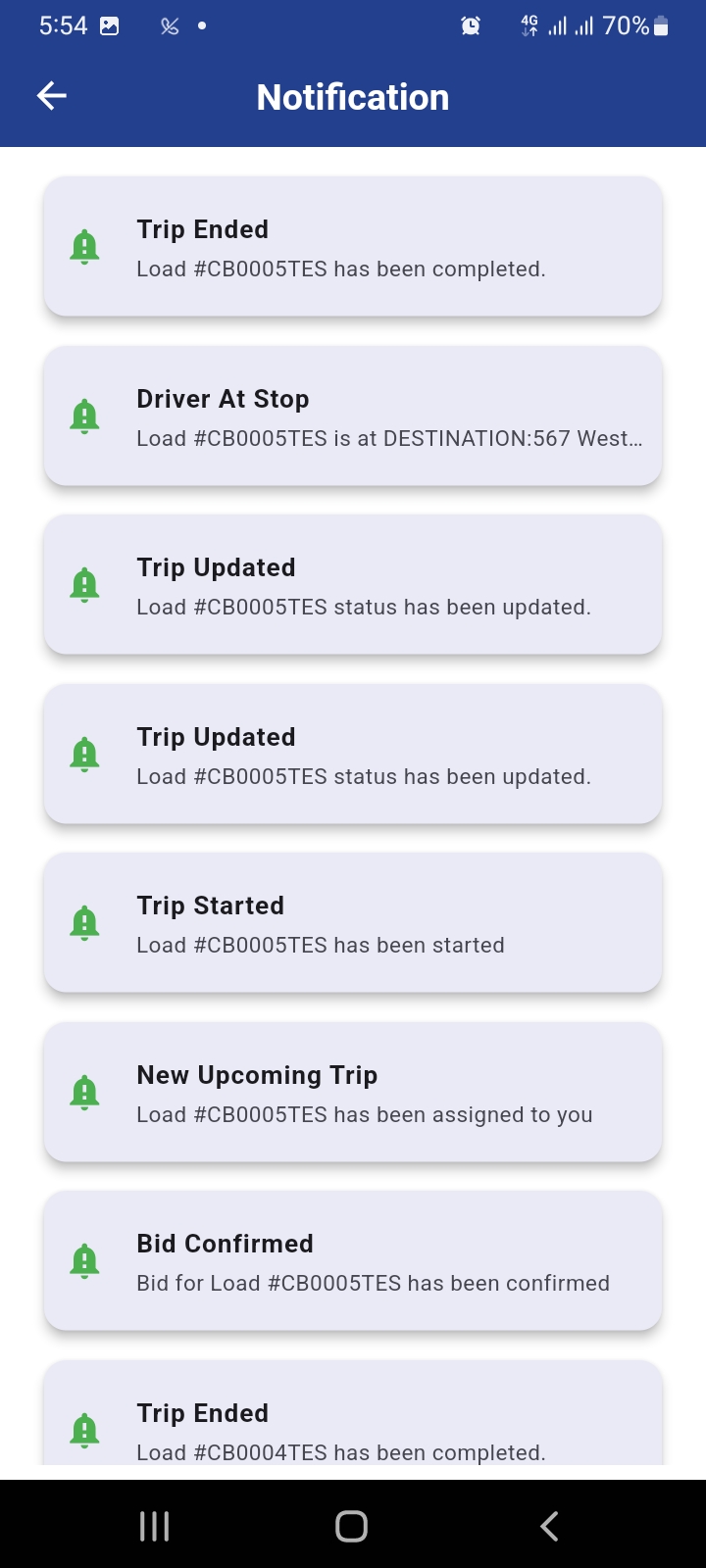Open the New Upcoming Trip notification
Screen dimensions: 706x1568
click(x=353, y=1092)
